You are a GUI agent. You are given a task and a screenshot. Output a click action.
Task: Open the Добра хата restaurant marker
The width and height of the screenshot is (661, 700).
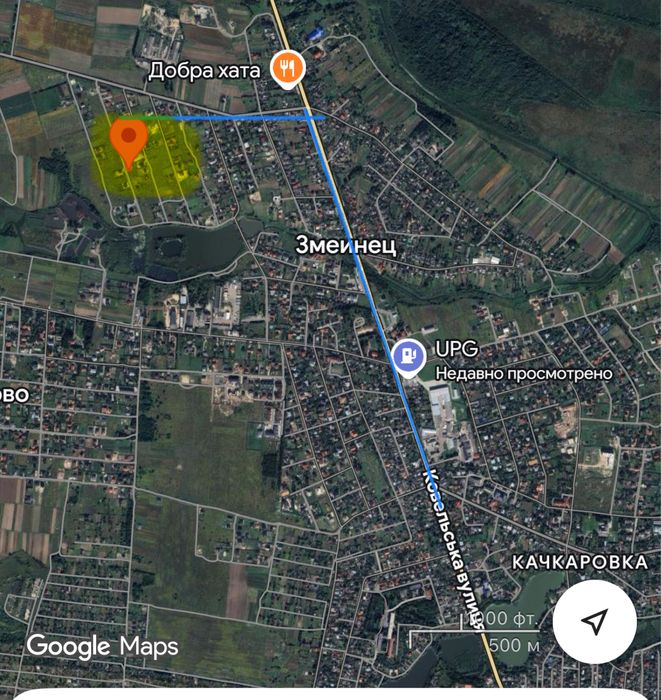287,69
